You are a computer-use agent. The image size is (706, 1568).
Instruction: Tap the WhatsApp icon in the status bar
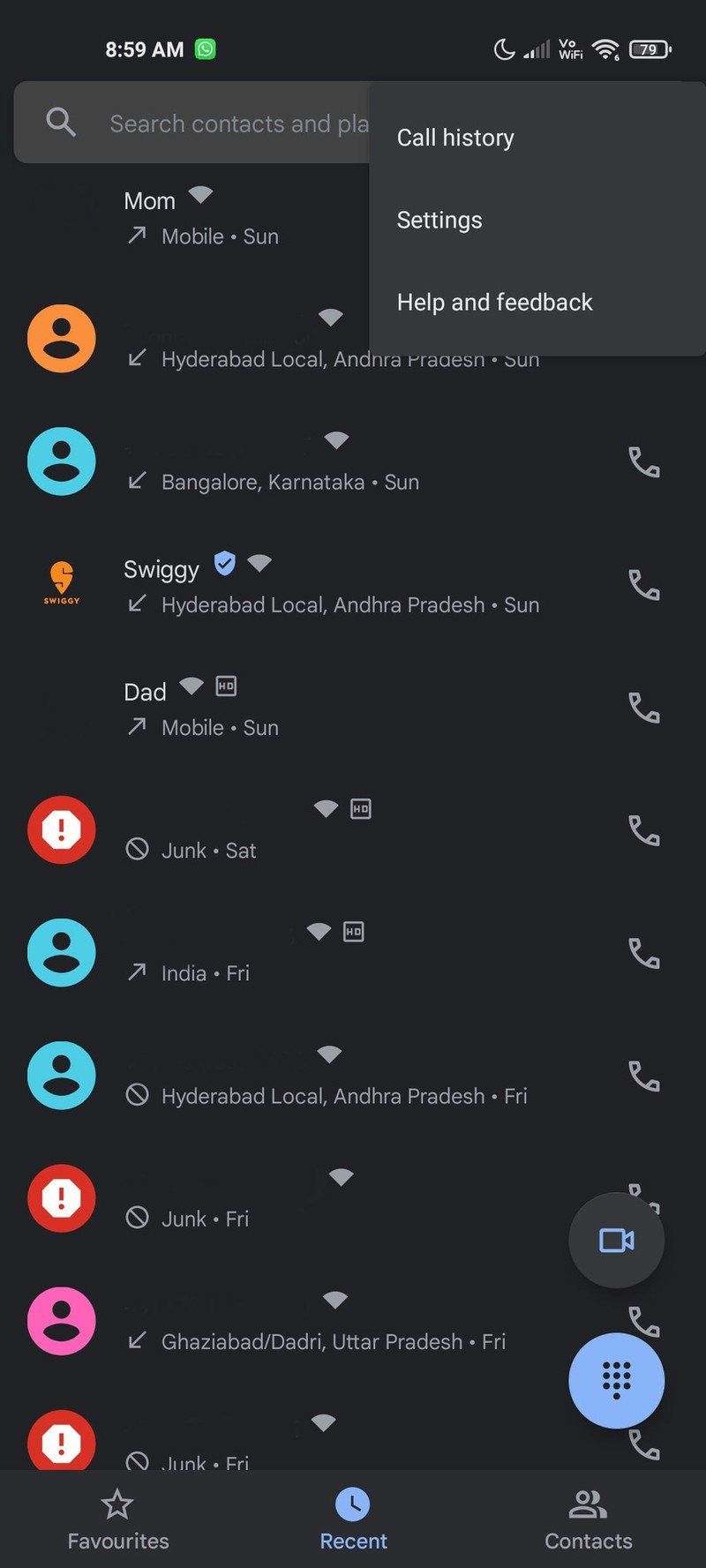205,49
